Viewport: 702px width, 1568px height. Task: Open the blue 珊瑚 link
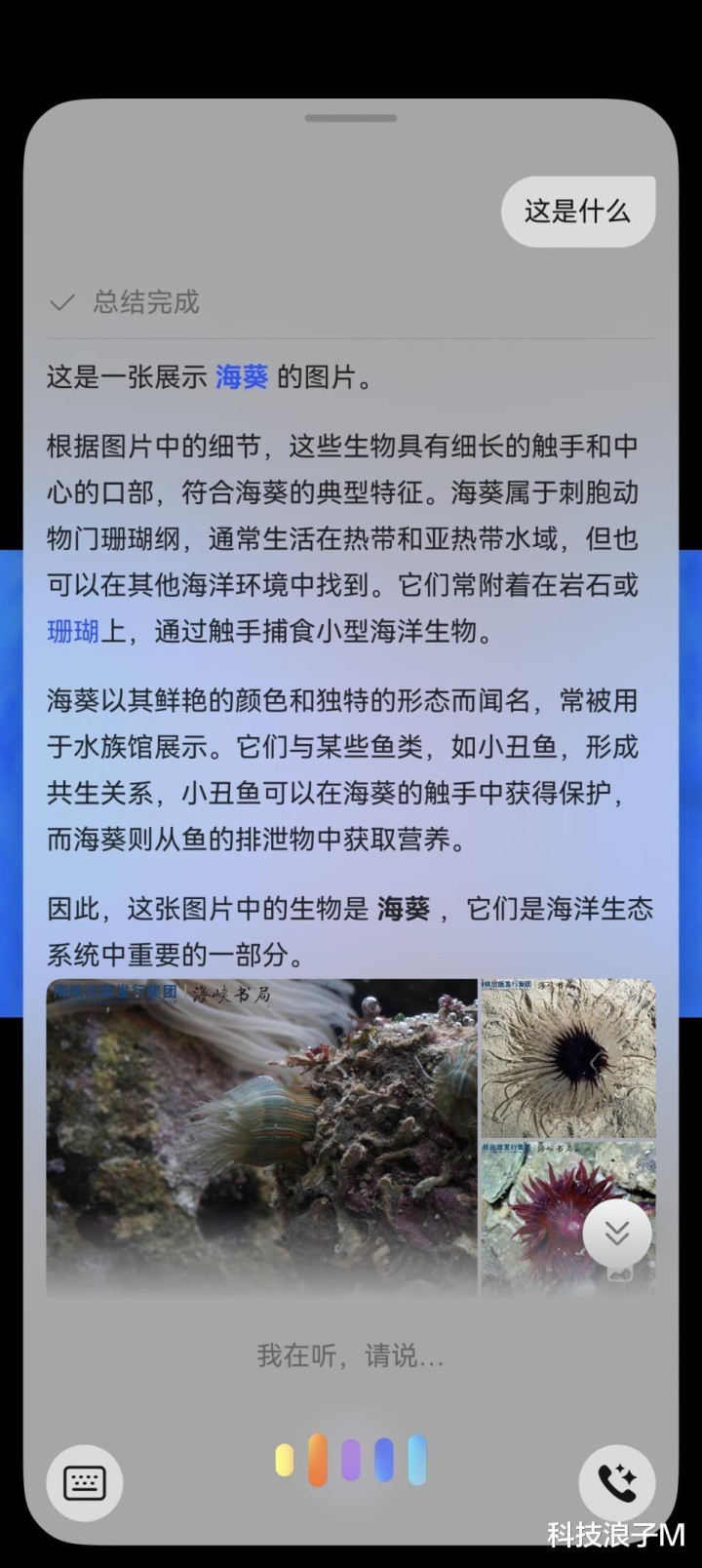pyautogui.click(x=73, y=631)
